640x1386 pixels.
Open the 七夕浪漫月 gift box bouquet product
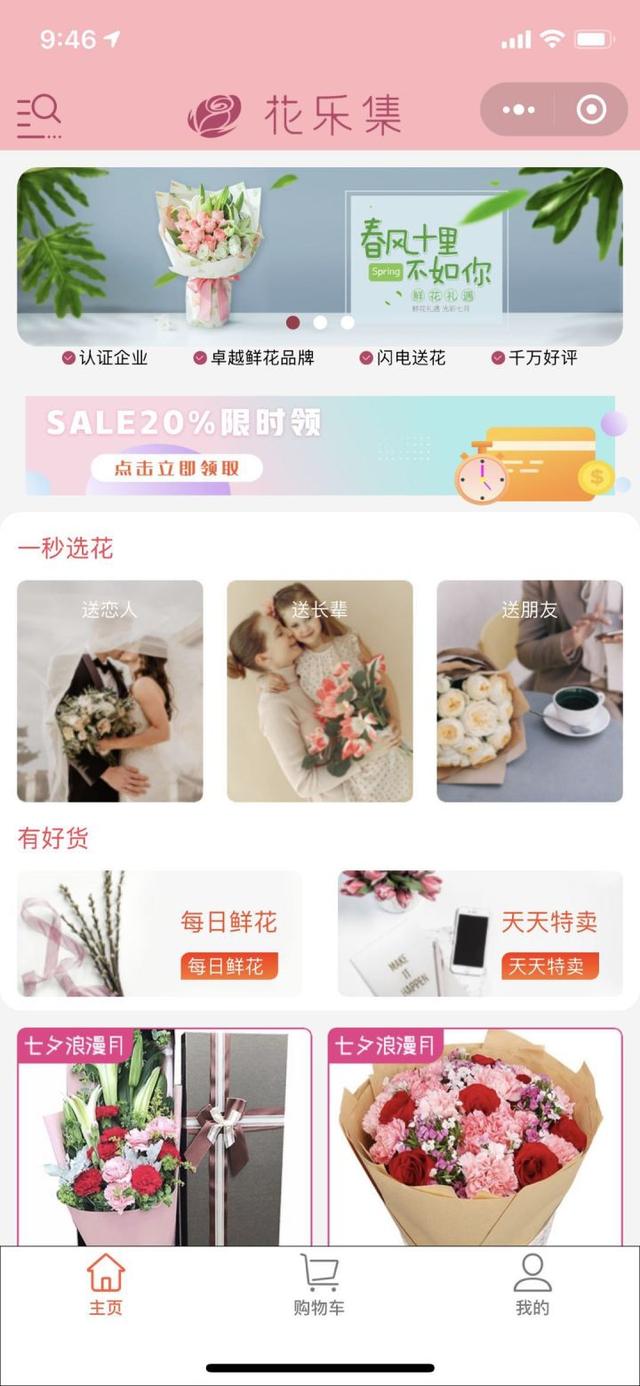[x=164, y=1137]
